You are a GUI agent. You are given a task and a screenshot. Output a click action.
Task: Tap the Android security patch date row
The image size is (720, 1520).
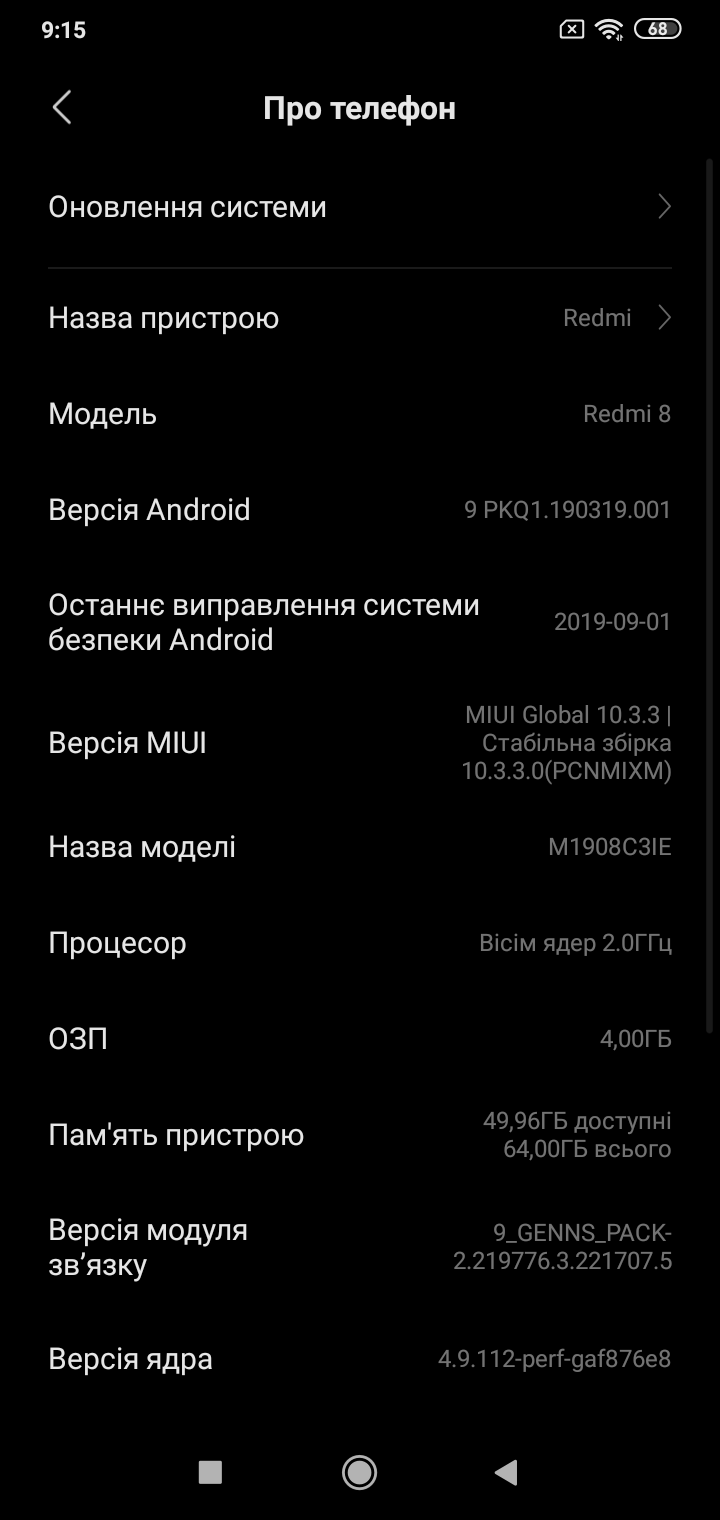[360, 620]
